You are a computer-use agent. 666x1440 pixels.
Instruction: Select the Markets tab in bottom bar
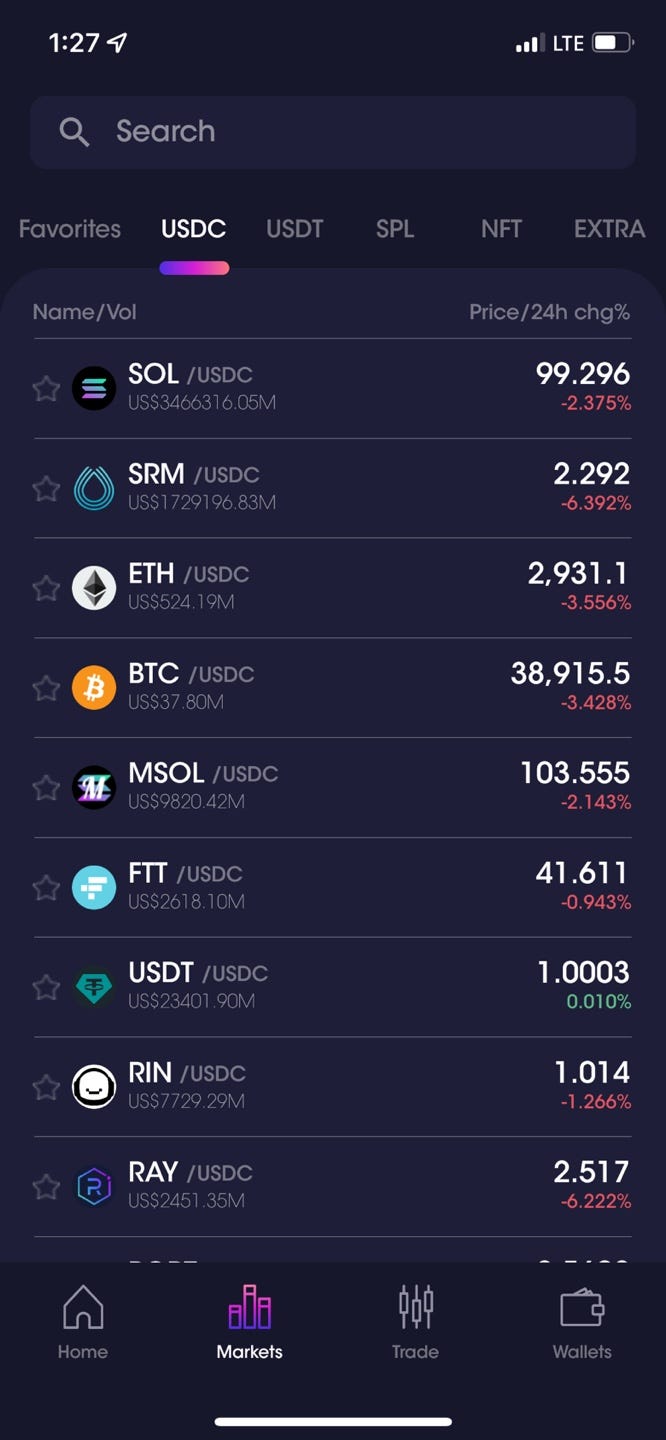[250, 1322]
